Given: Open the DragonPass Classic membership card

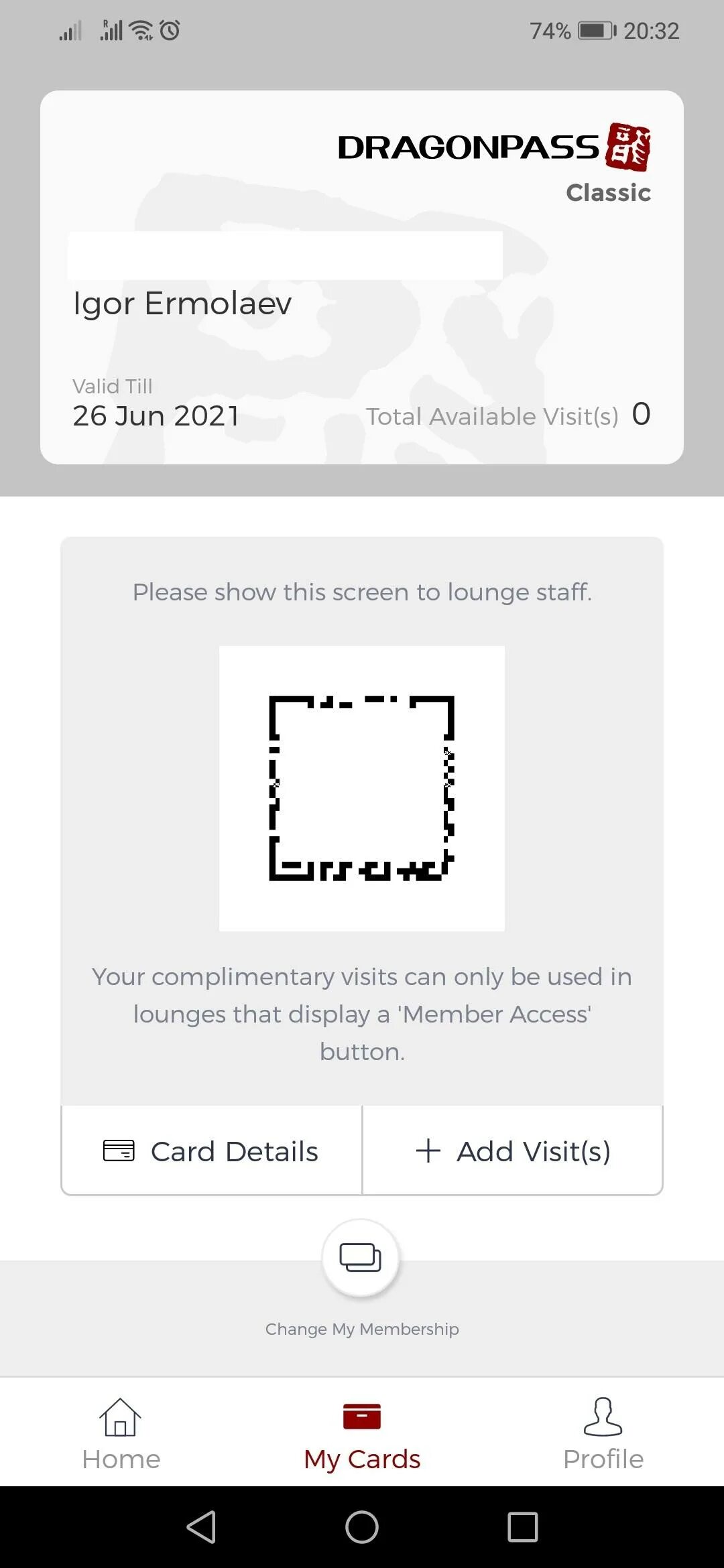Looking at the screenshot, I should click(362, 277).
